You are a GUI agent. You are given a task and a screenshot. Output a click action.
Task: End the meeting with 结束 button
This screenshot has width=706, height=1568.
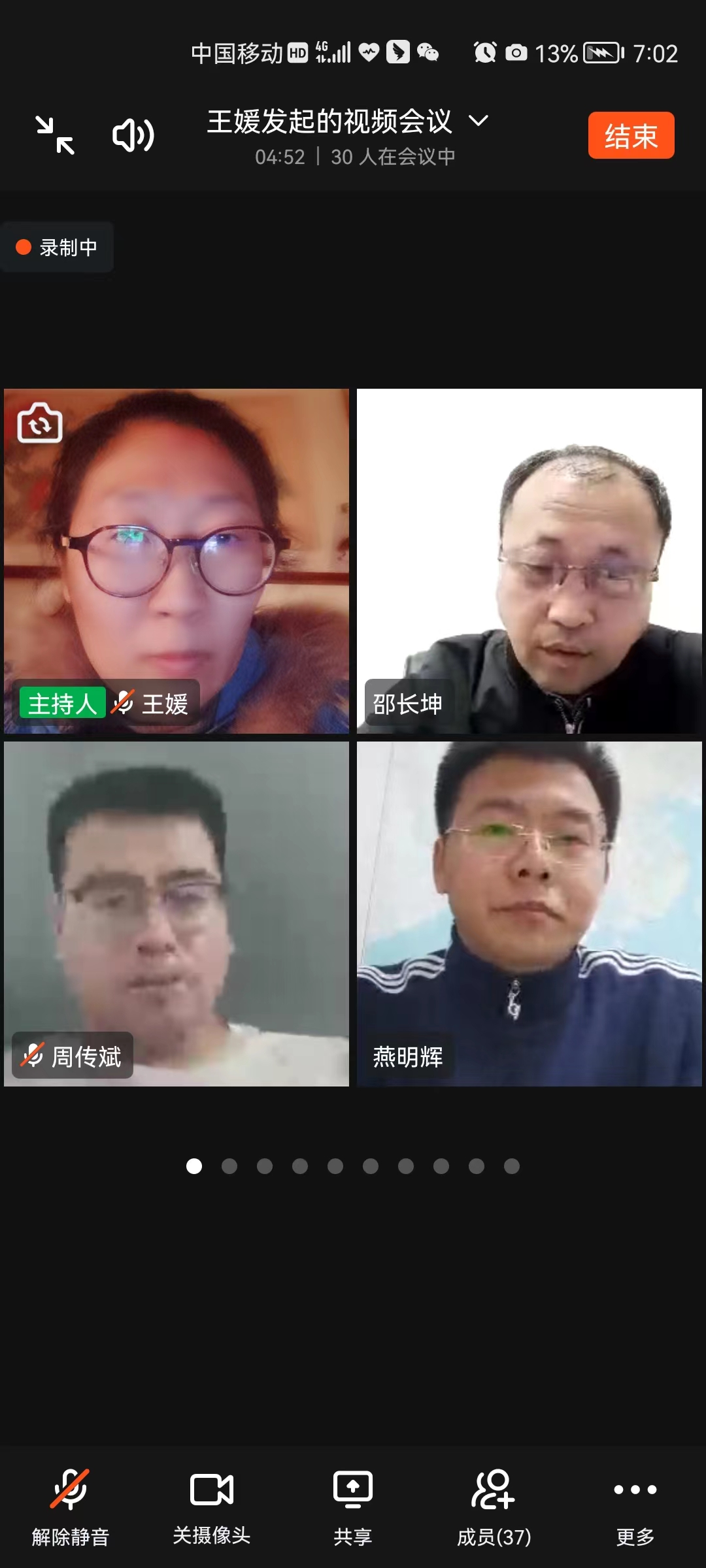point(631,135)
